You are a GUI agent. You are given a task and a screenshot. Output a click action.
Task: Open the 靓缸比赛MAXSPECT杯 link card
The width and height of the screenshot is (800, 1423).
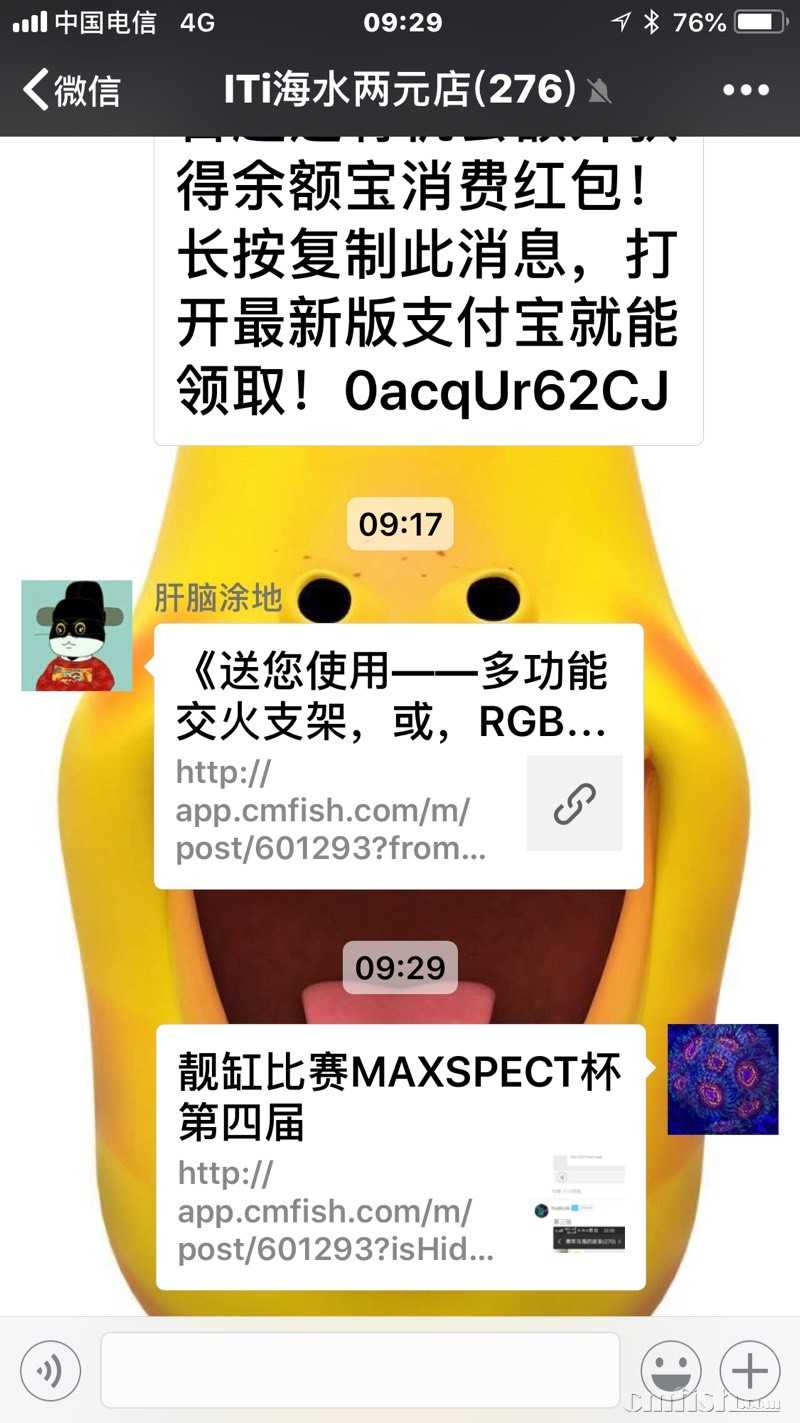tap(400, 1156)
